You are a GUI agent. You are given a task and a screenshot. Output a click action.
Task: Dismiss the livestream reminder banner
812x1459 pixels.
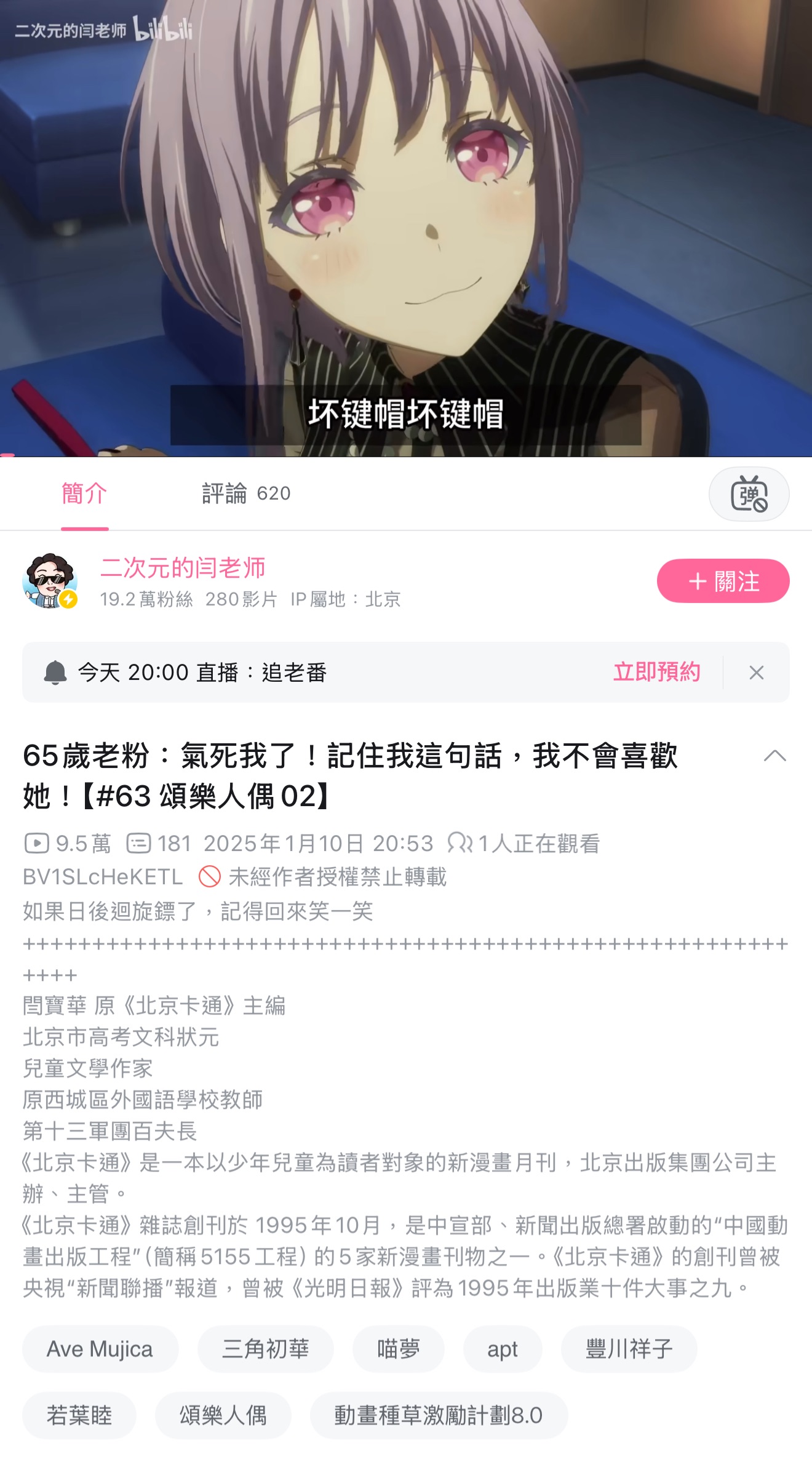coord(757,673)
